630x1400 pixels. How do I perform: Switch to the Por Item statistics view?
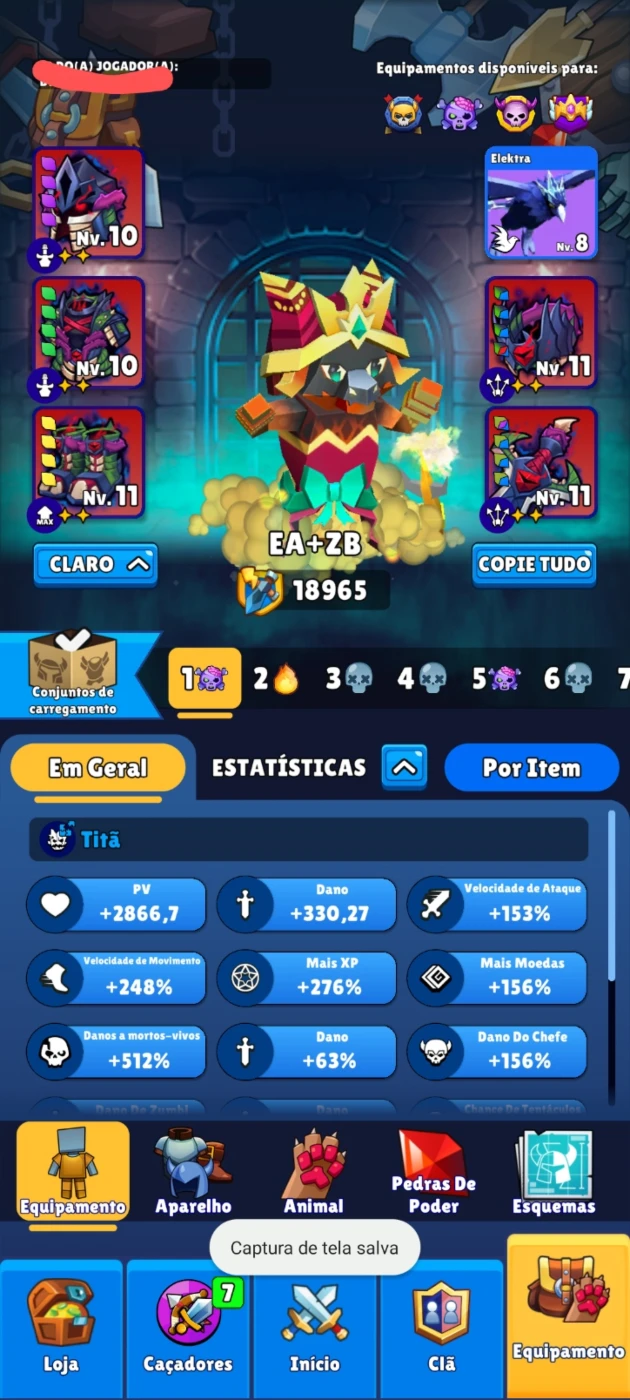click(x=531, y=768)
